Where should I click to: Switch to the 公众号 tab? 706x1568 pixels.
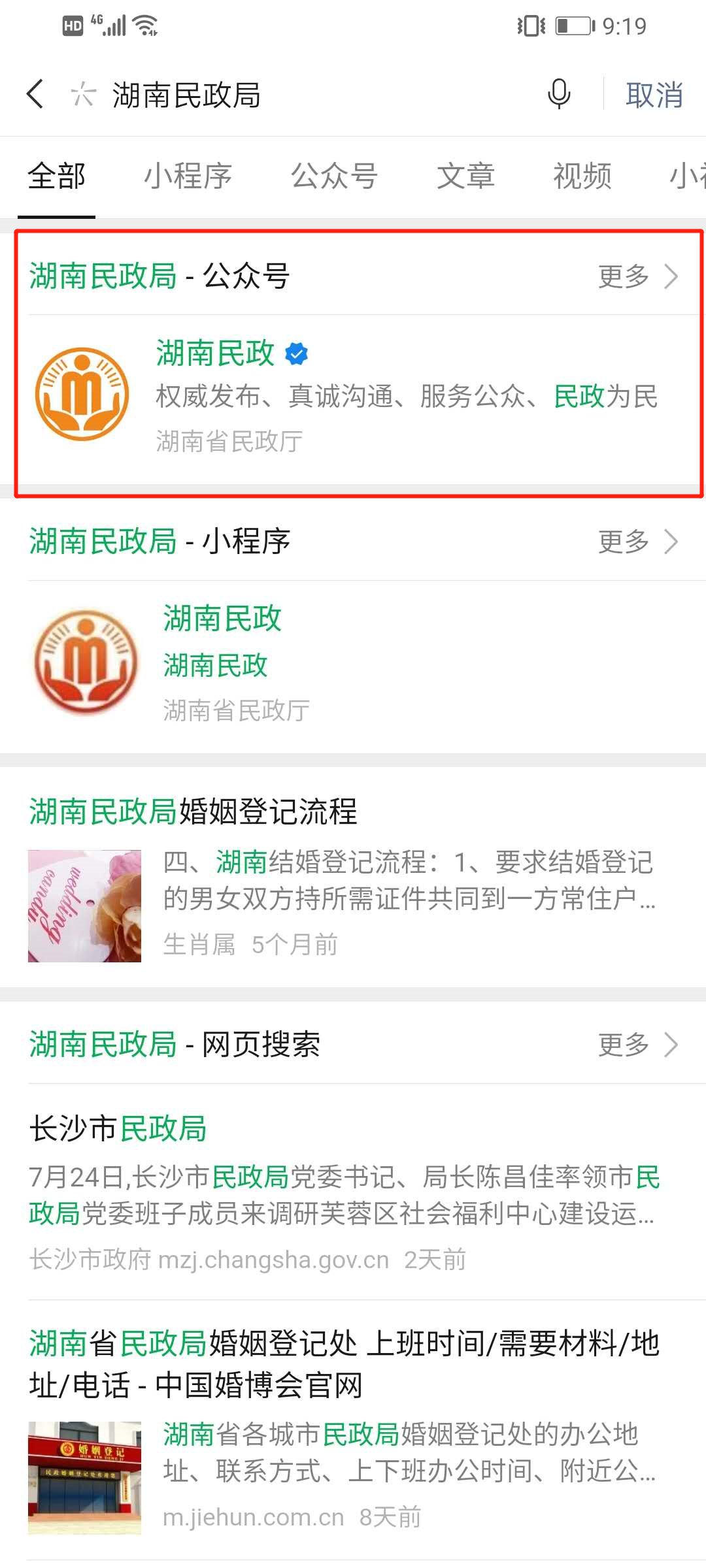pos(333,176)
